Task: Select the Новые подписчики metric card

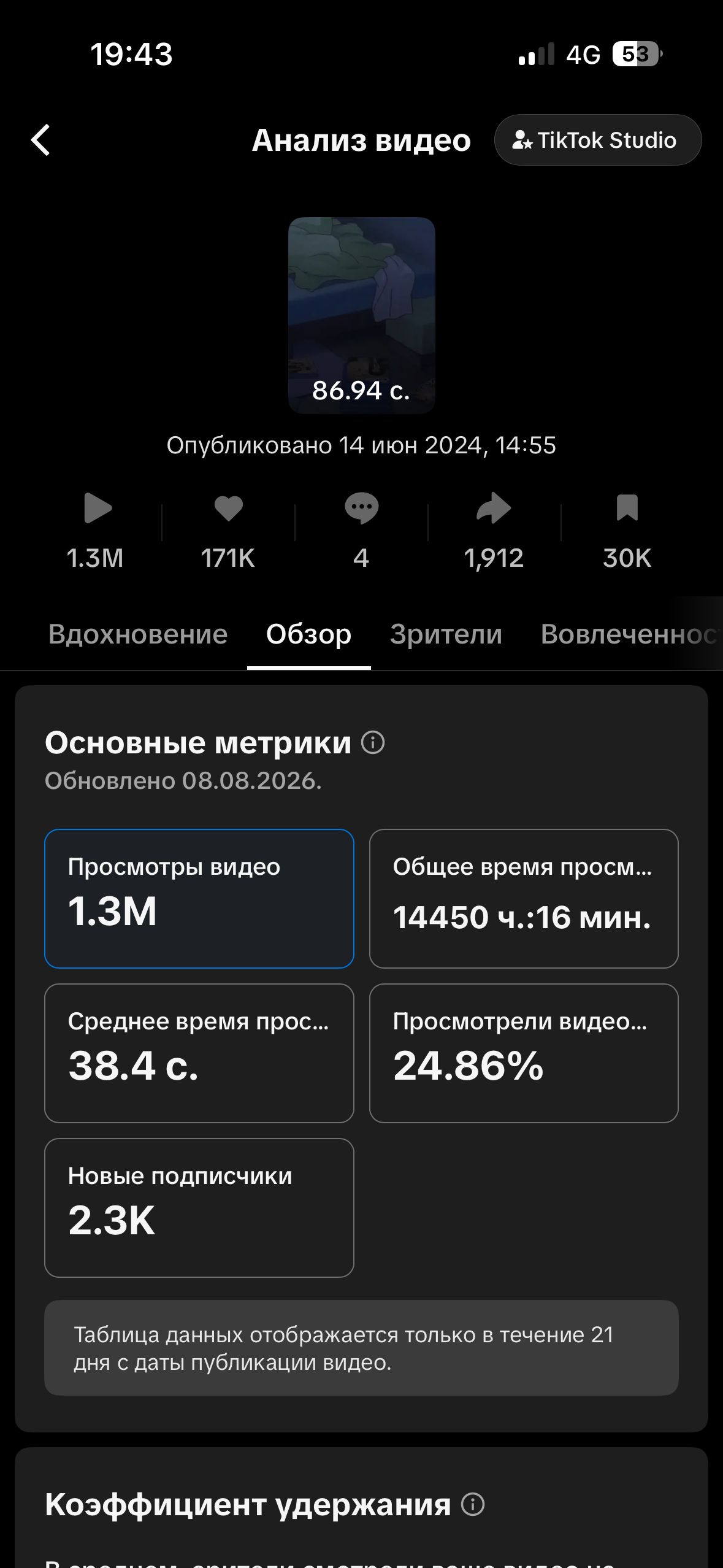Action: pyautogui.click(x=199, y=1208)
